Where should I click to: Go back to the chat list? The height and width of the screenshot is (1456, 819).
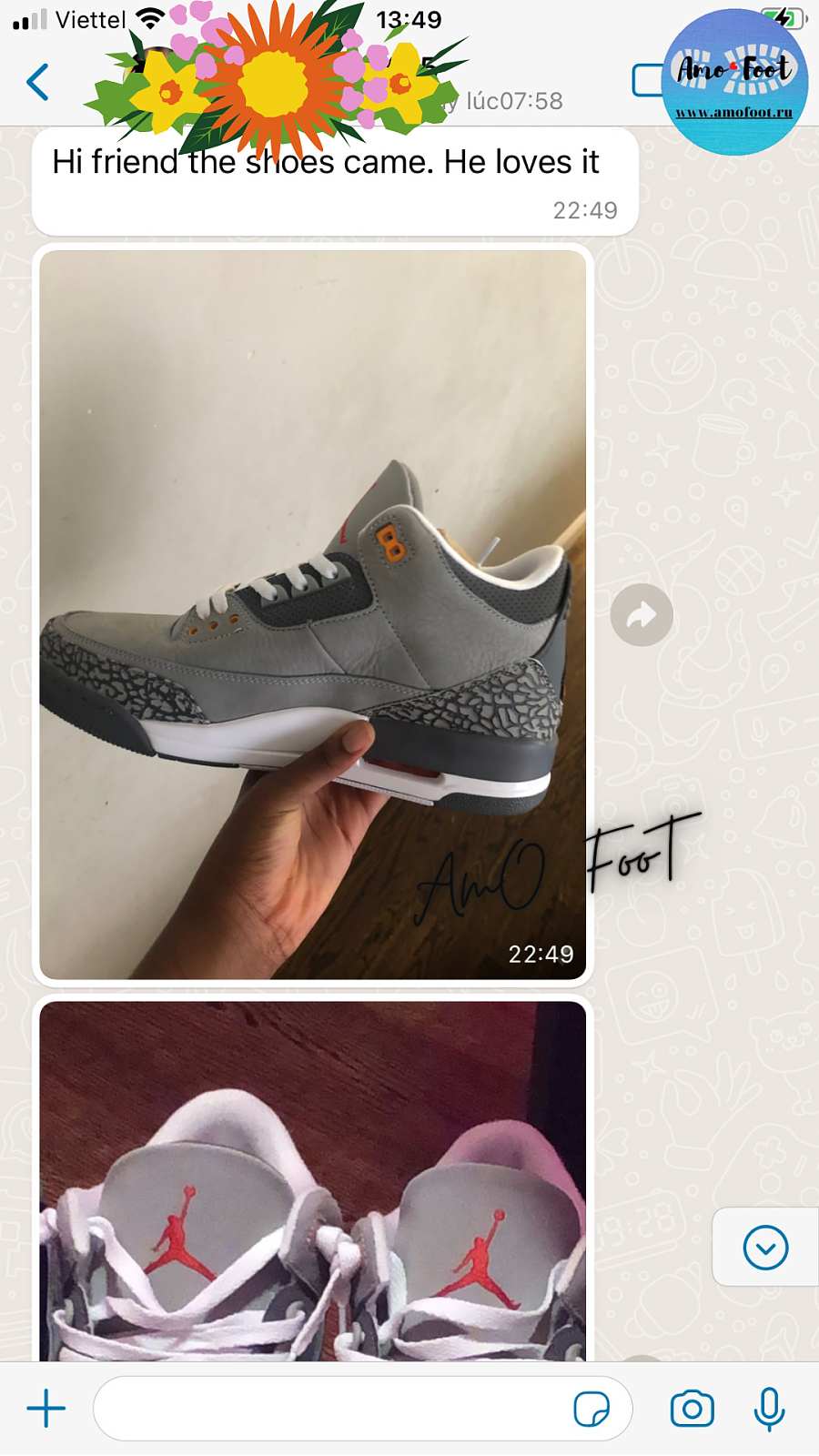click(38, 82)
